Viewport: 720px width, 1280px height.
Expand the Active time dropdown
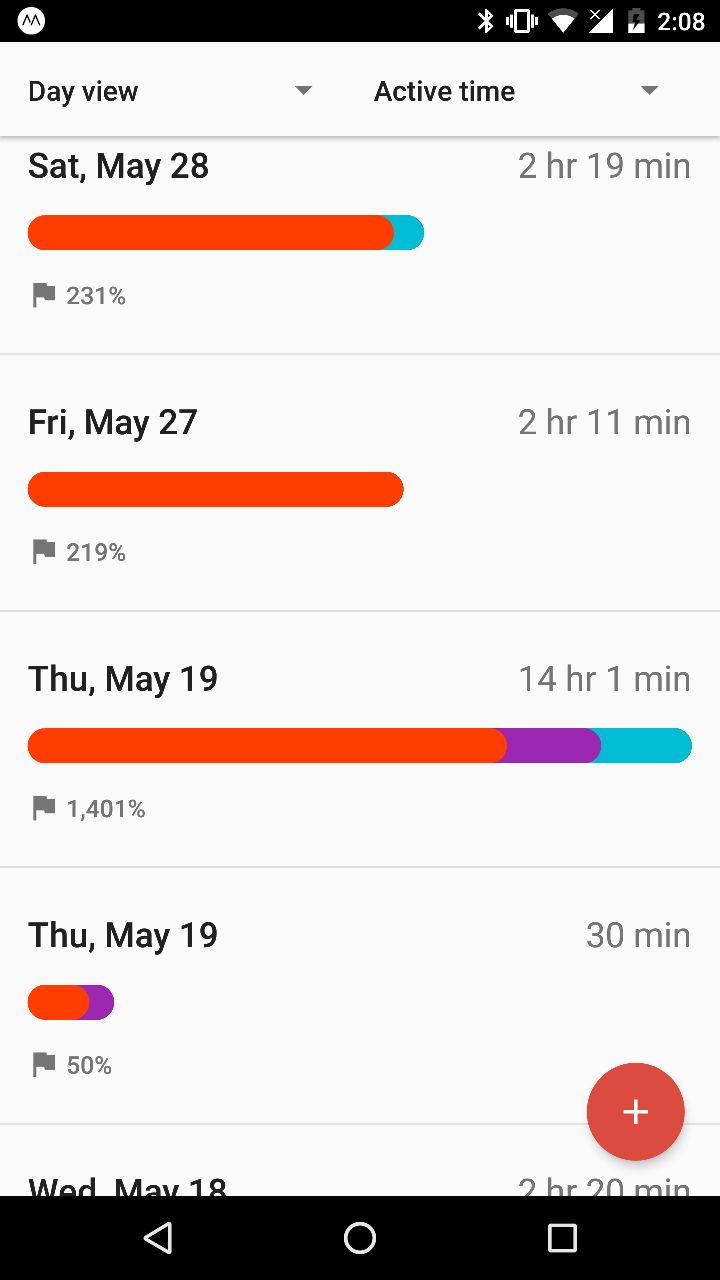point(516,91)
